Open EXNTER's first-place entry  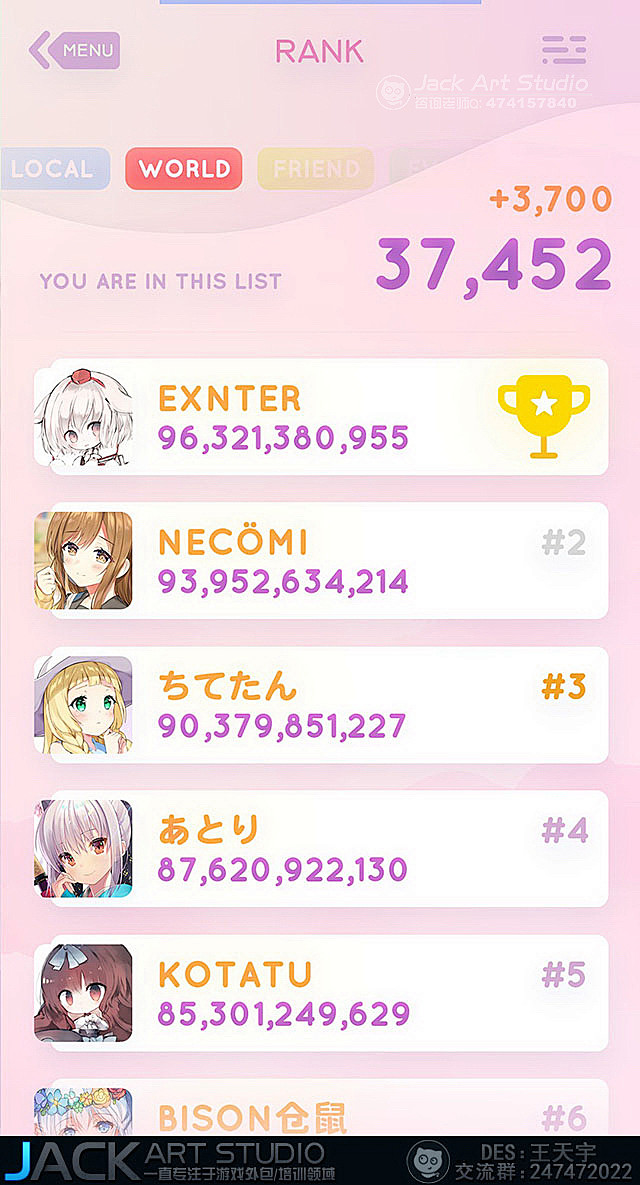coord(320,417)
